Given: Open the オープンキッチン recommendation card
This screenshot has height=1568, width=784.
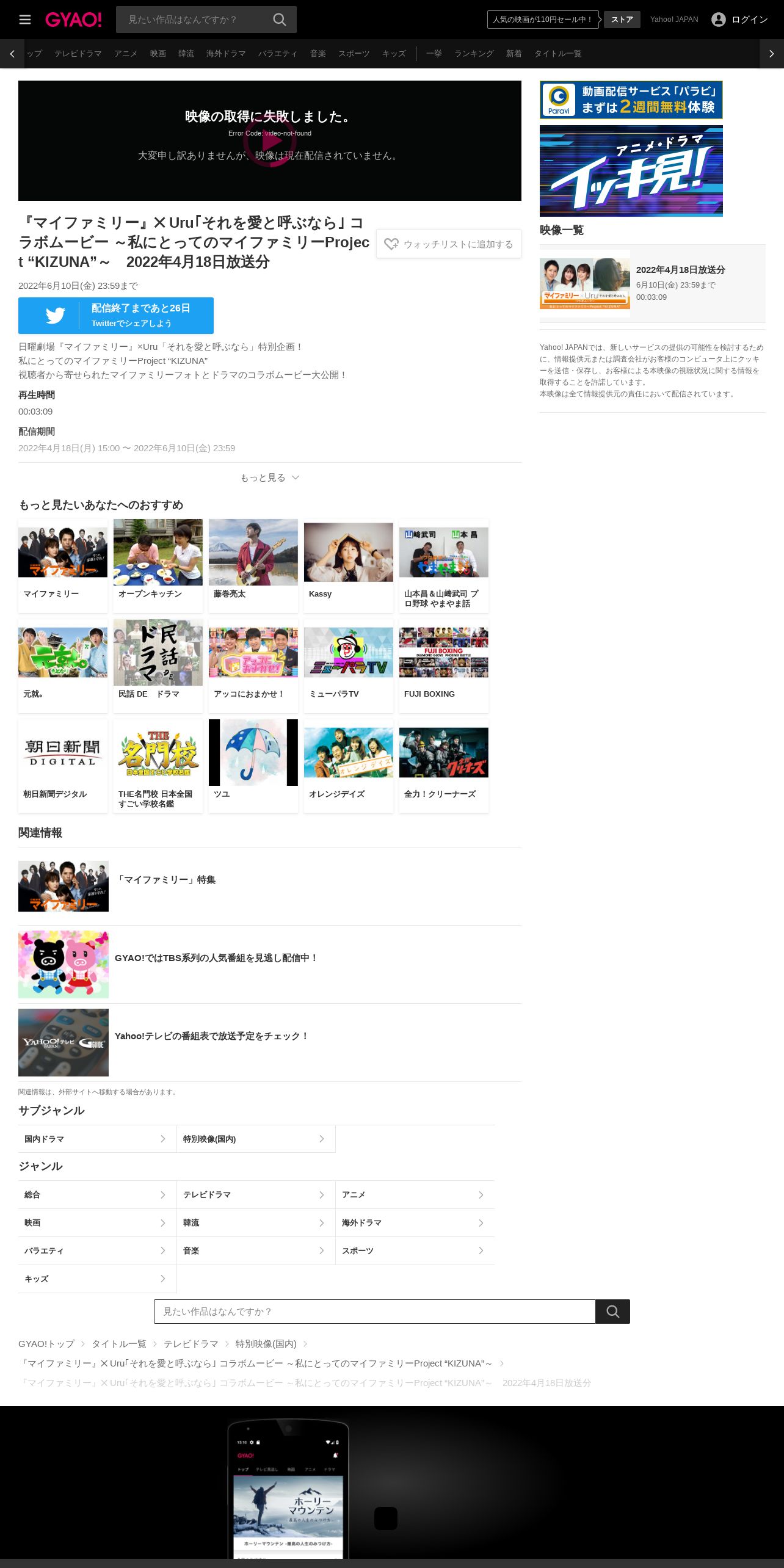Looking at the screenshot, I should tap(158, 565).
